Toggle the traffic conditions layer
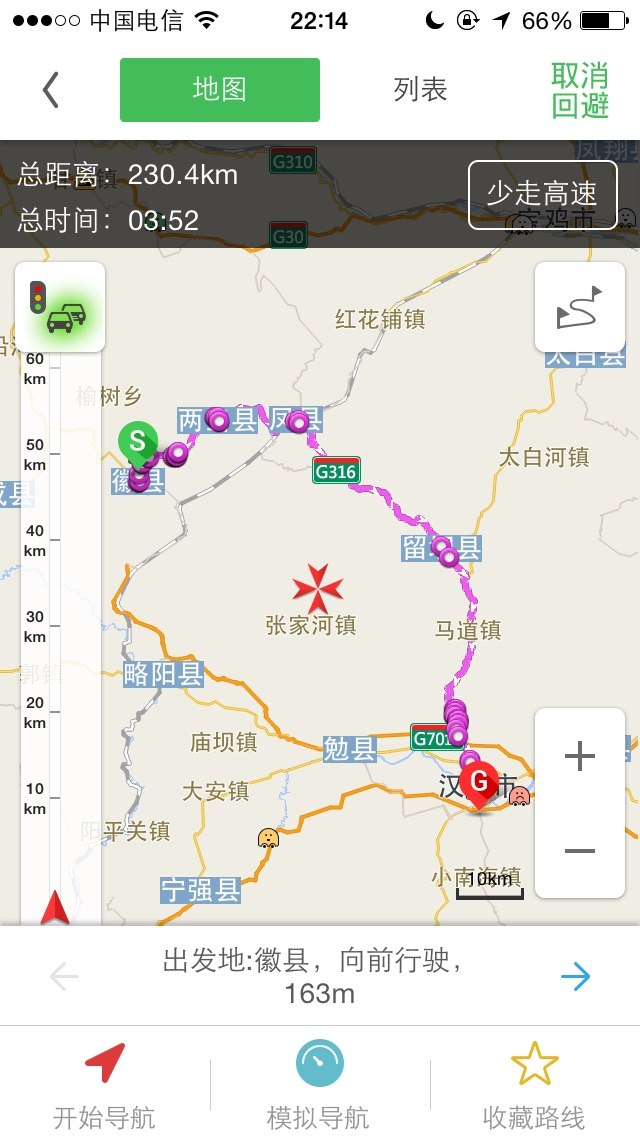640x1136 pixels. click(x=60, y=307)
